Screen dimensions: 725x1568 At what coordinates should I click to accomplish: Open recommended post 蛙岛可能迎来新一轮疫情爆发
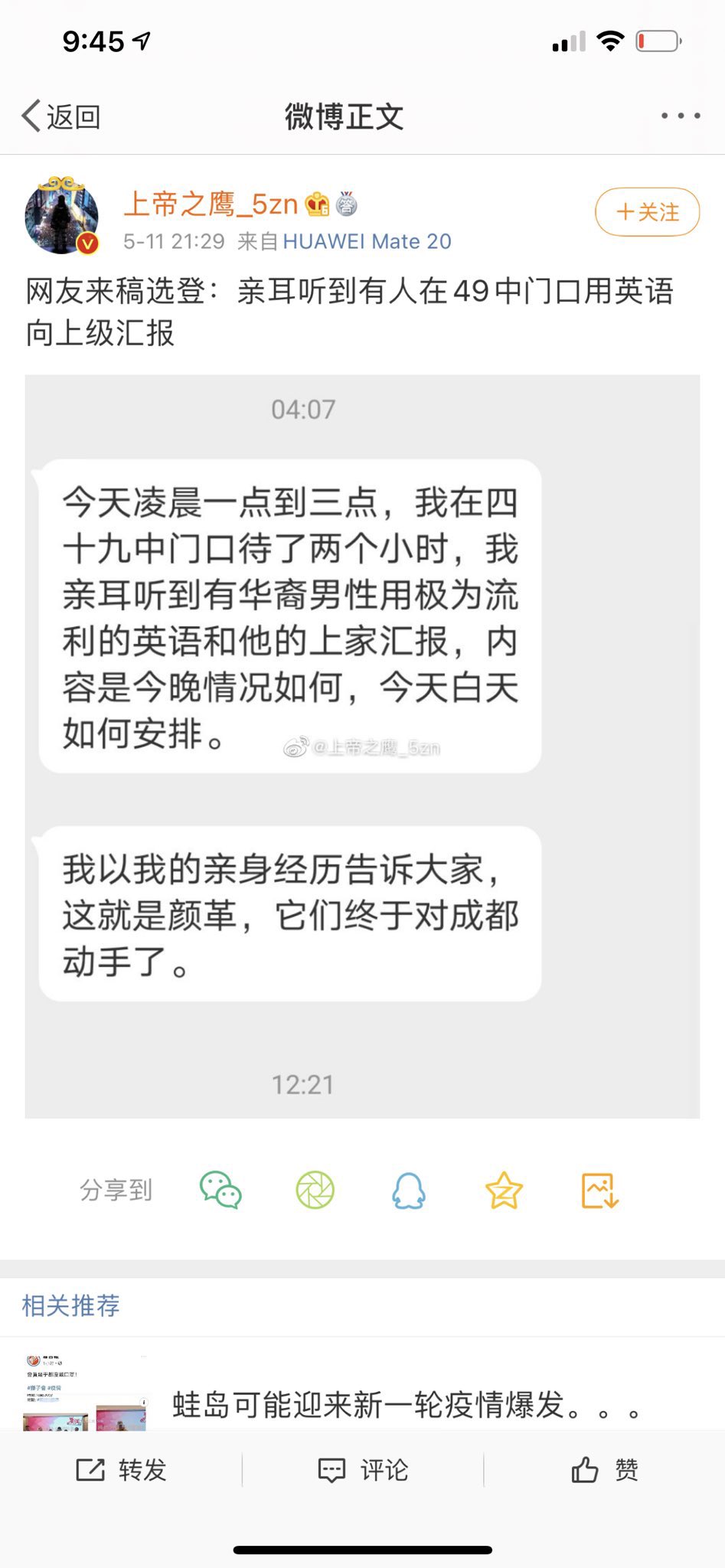(406, 1405)
